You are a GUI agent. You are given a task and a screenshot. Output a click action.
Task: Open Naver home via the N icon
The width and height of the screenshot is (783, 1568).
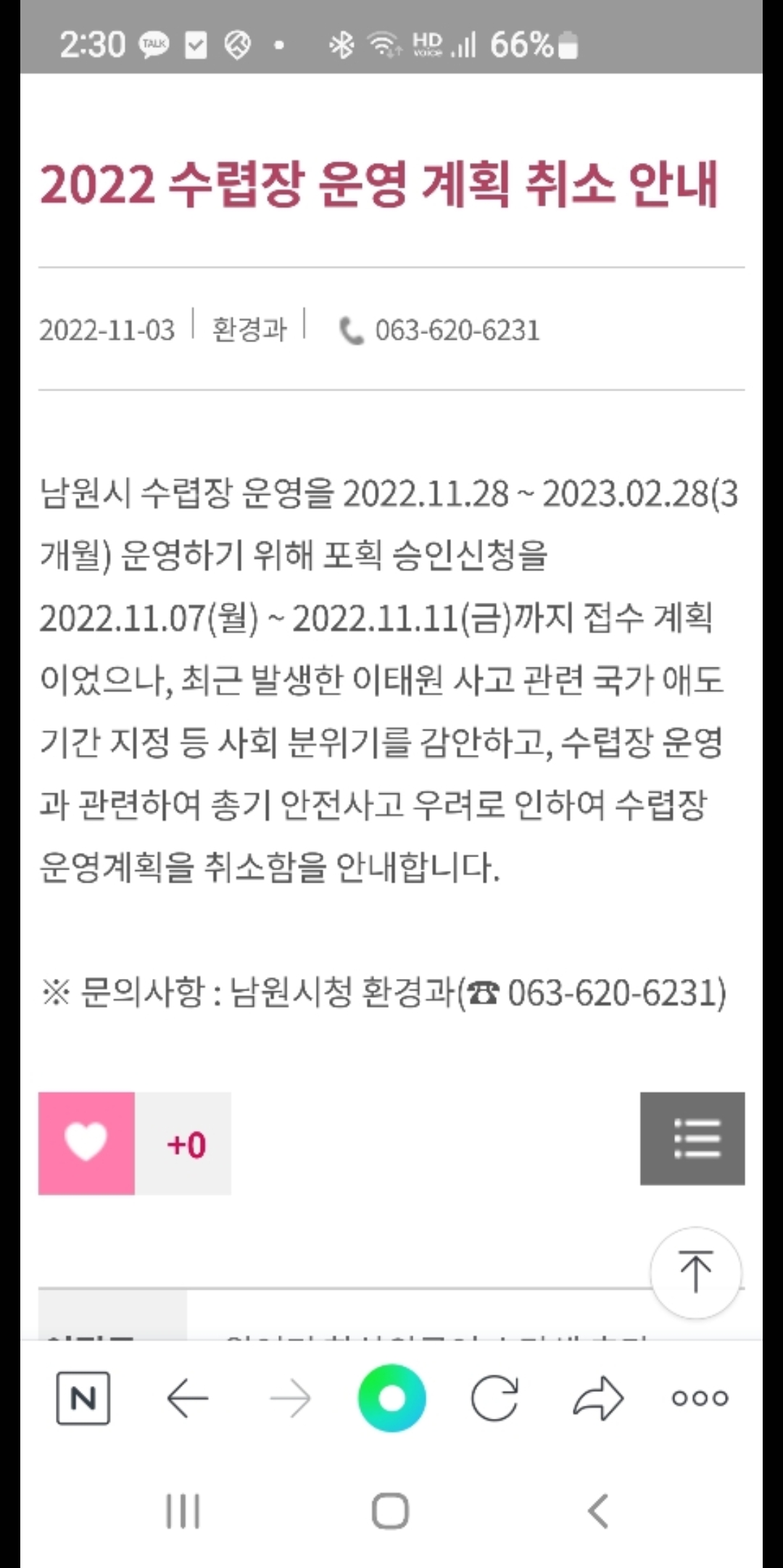click(x=83, y=1398)
